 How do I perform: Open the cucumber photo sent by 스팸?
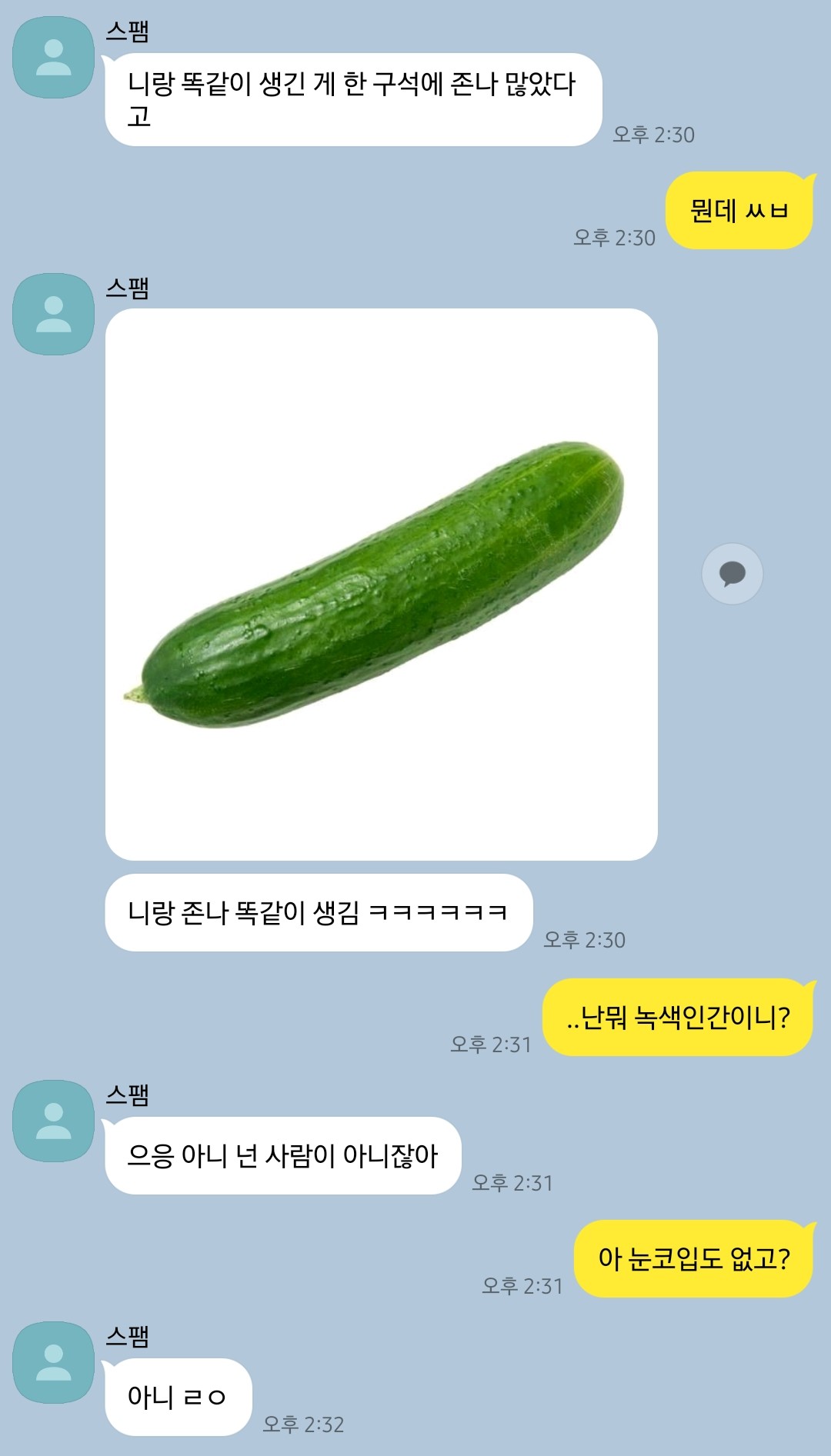point(381,584)
